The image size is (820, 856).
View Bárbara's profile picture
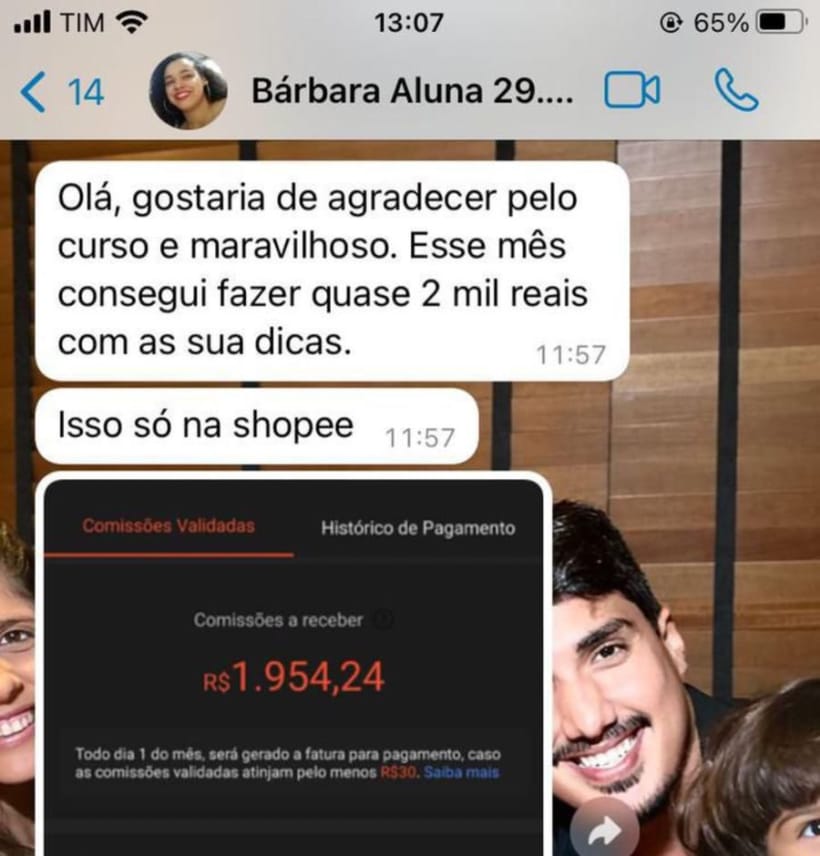[x=187, y=91]
